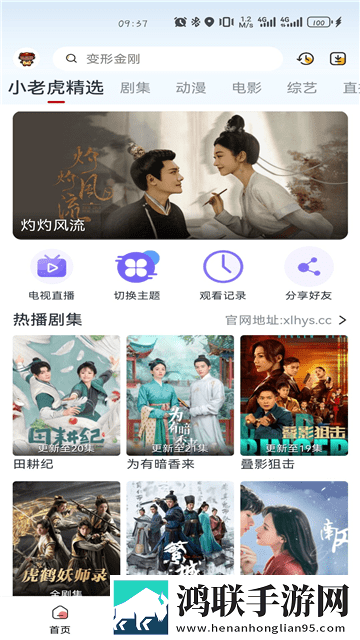
Task: Switch to the 动漫 tab
Action: [191, 88]
